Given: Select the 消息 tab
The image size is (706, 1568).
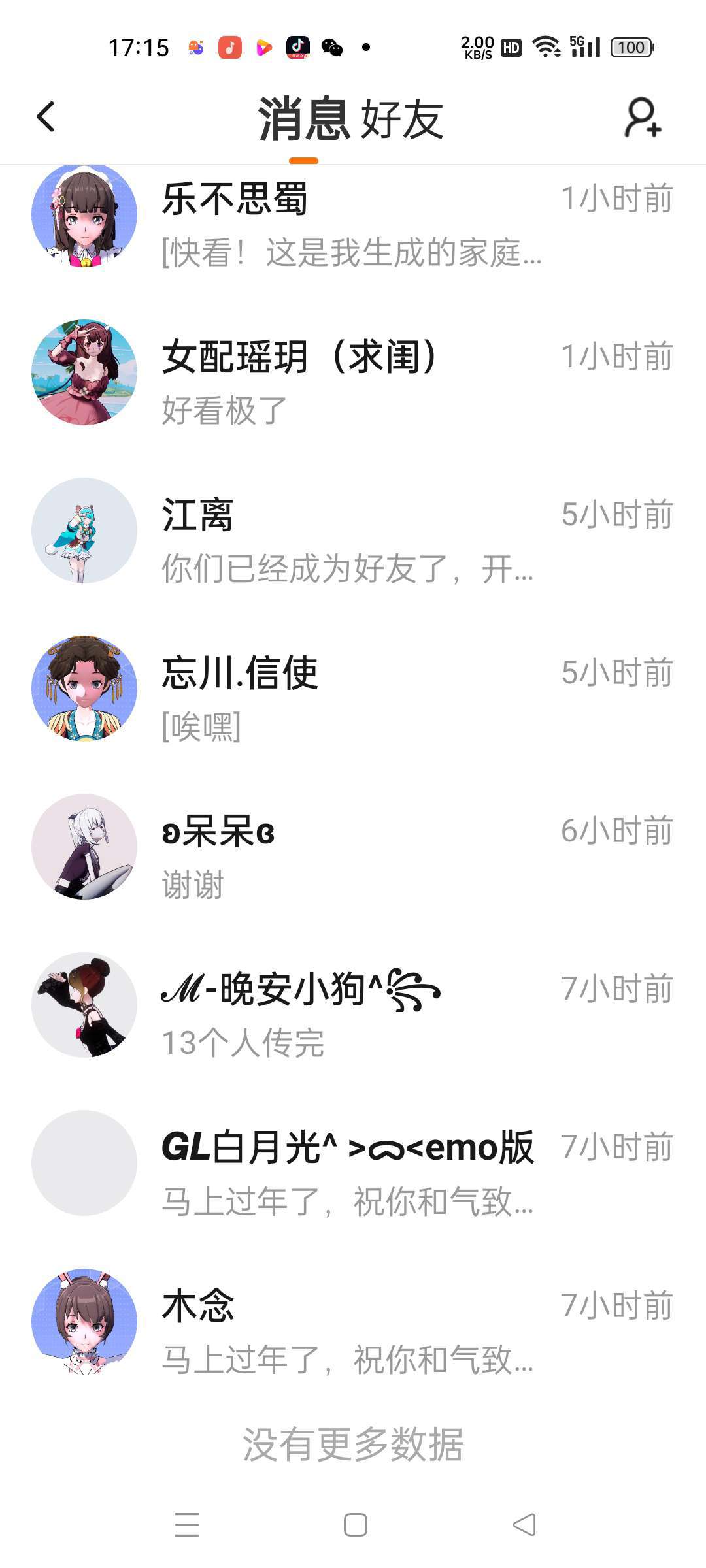Looking at the screenshot, I should tap(304, 120).
